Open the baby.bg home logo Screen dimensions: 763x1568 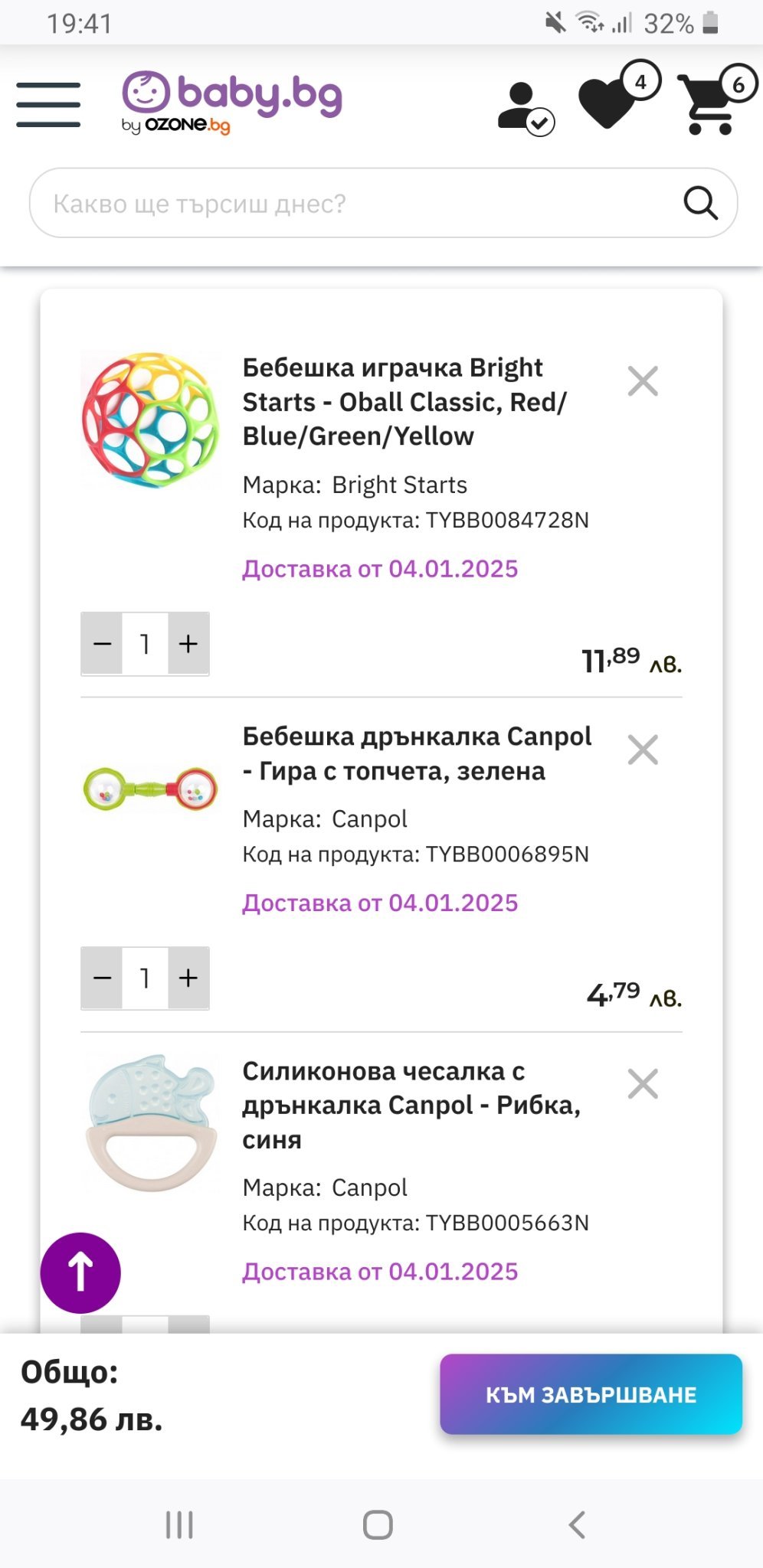[231, 103]
